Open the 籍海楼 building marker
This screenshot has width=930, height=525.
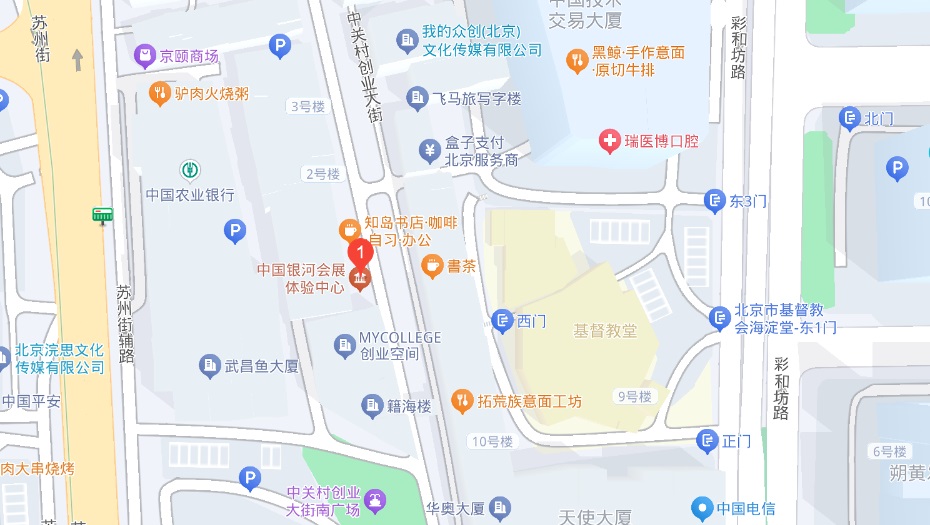point(371,405)
